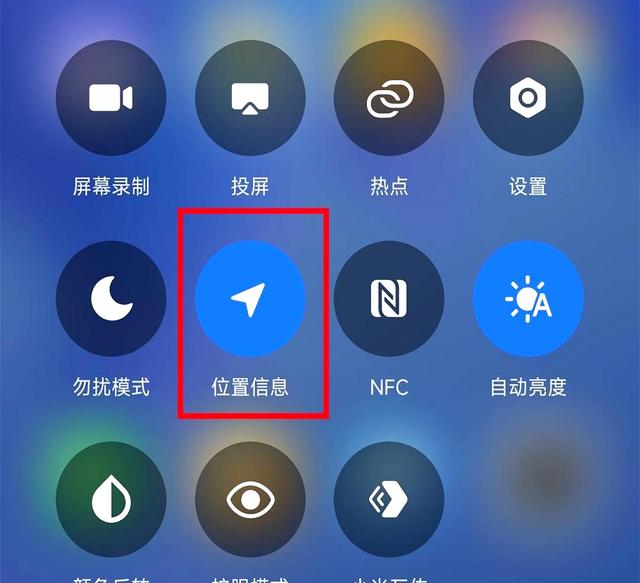
Task: Toggle the NFC tile on
Action: [x=389, y=298]
